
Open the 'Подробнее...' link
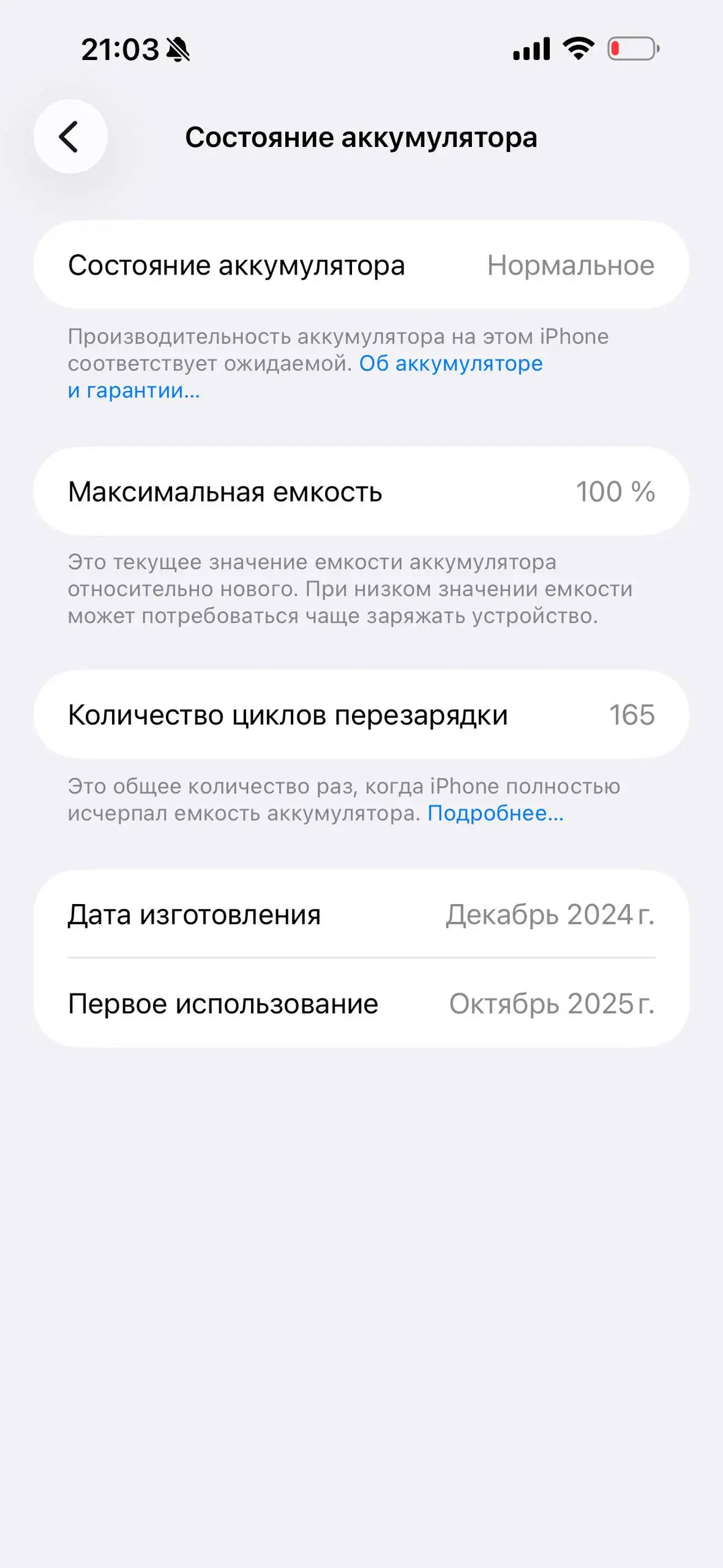(496, 813)
